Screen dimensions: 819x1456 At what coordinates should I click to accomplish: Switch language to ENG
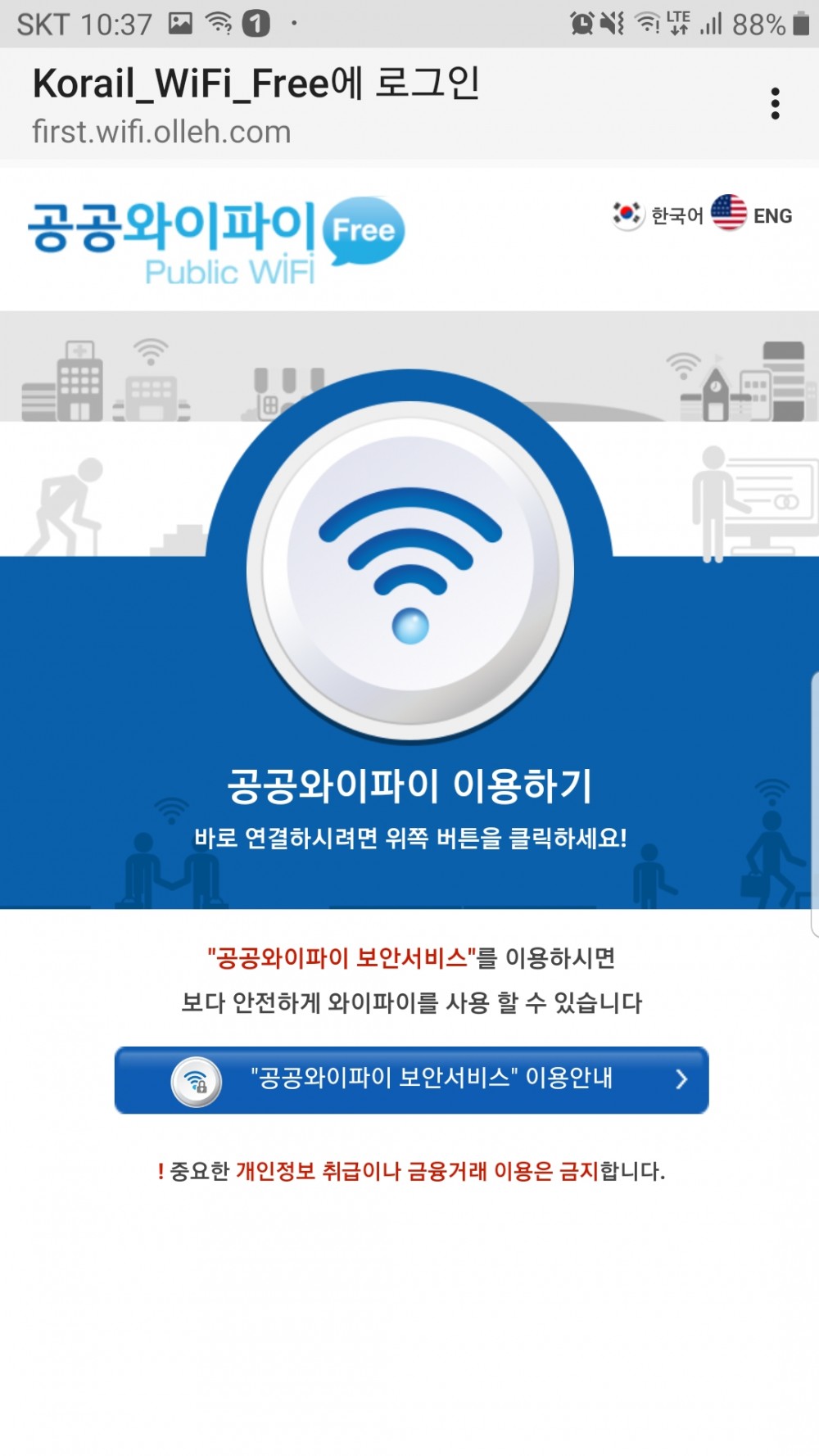coord(753,215)
